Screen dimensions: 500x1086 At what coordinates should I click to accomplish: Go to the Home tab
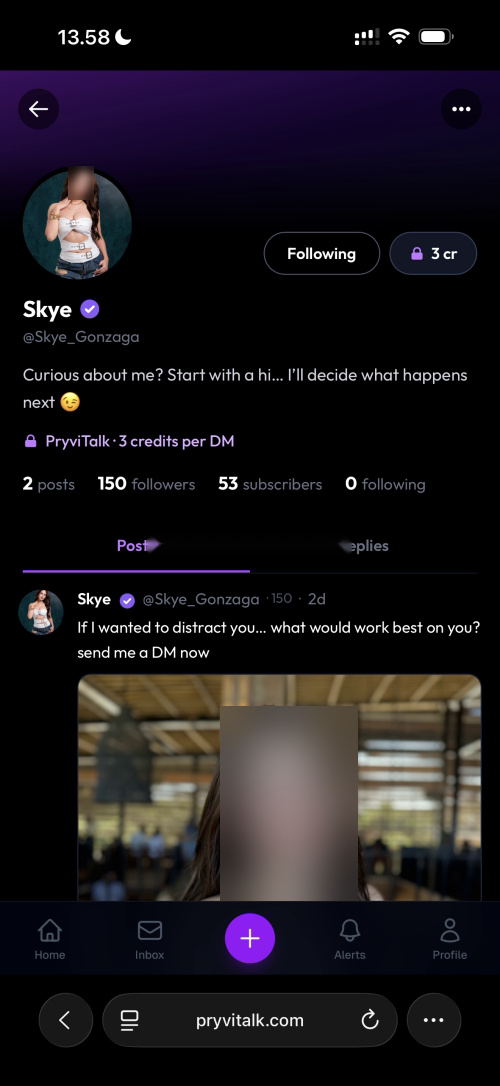tap(50, 939)
